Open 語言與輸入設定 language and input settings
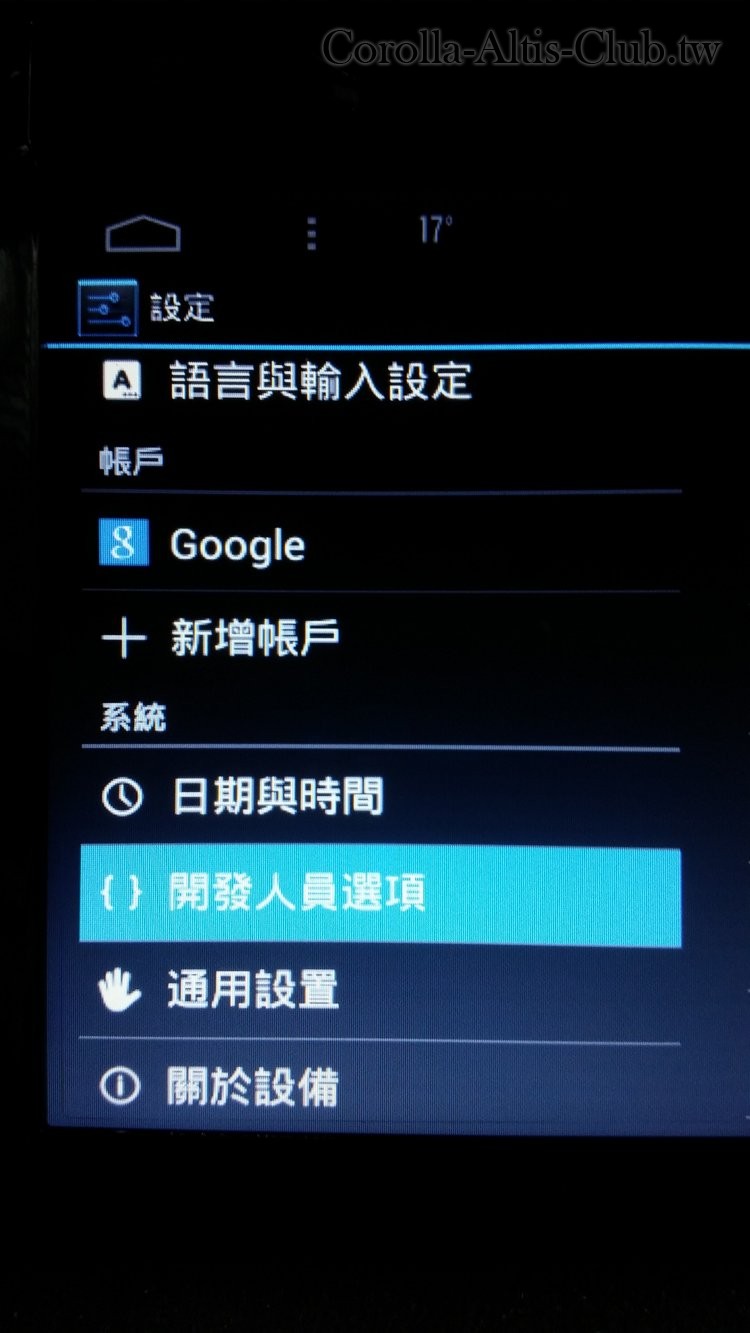This screenshot has width=750, height=1333. tap(320, 382)
